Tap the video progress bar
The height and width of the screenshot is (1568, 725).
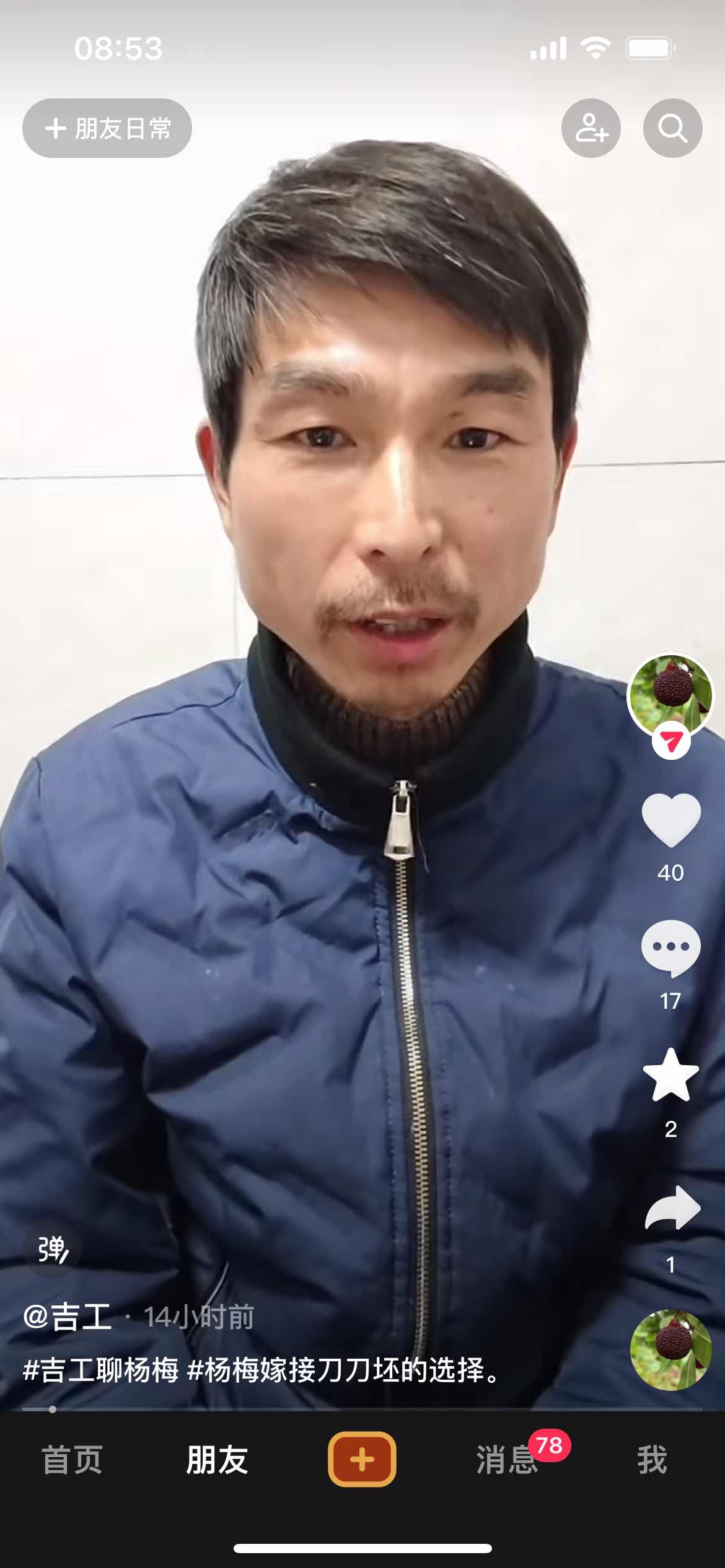pos(362,1409)
